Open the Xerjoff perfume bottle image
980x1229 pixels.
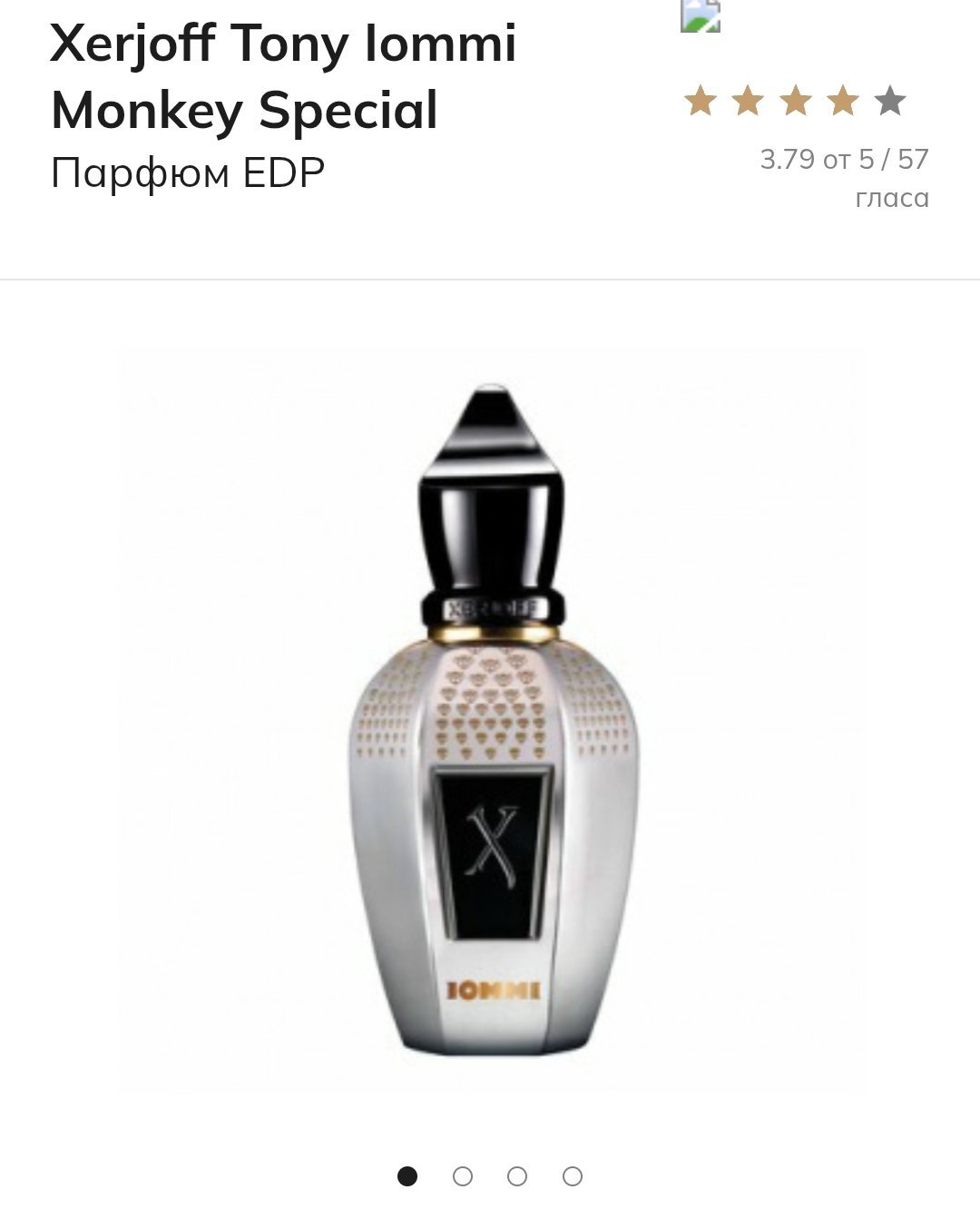coord(490,717)
